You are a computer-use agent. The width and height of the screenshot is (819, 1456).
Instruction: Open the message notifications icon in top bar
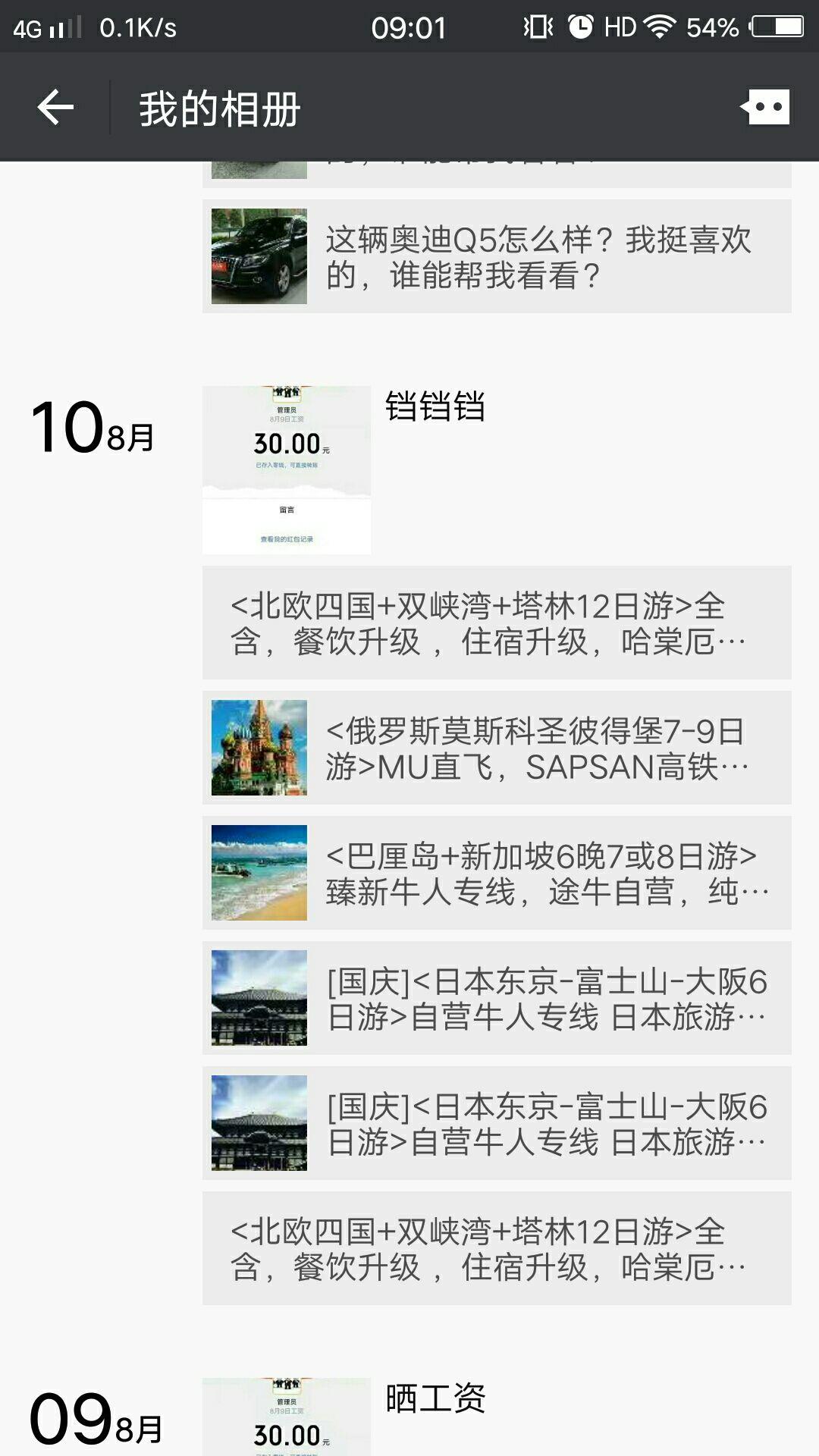point(766,107)
